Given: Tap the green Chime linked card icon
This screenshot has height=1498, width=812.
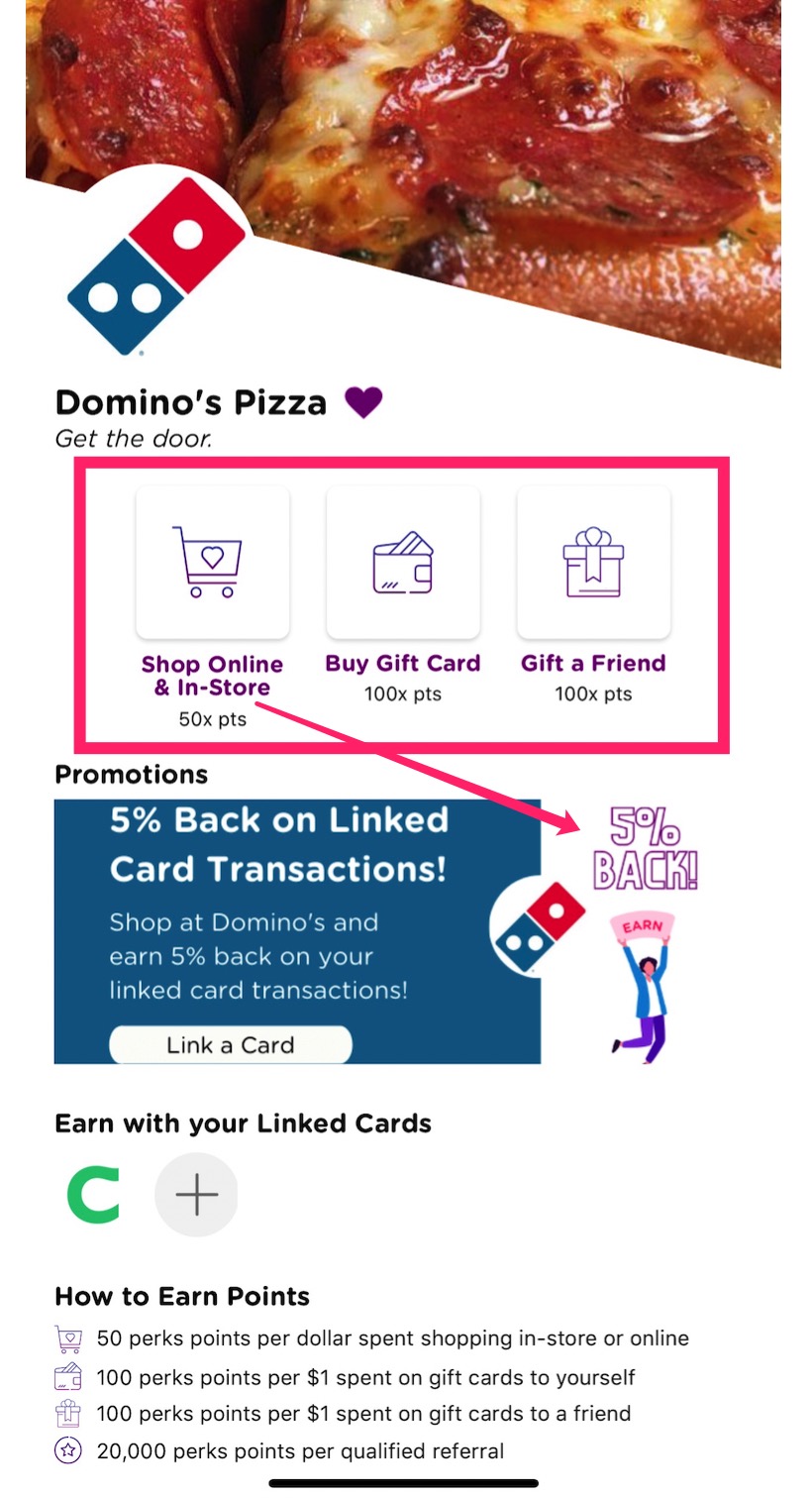Looking at the screenshot, I should click(93, 1194).
